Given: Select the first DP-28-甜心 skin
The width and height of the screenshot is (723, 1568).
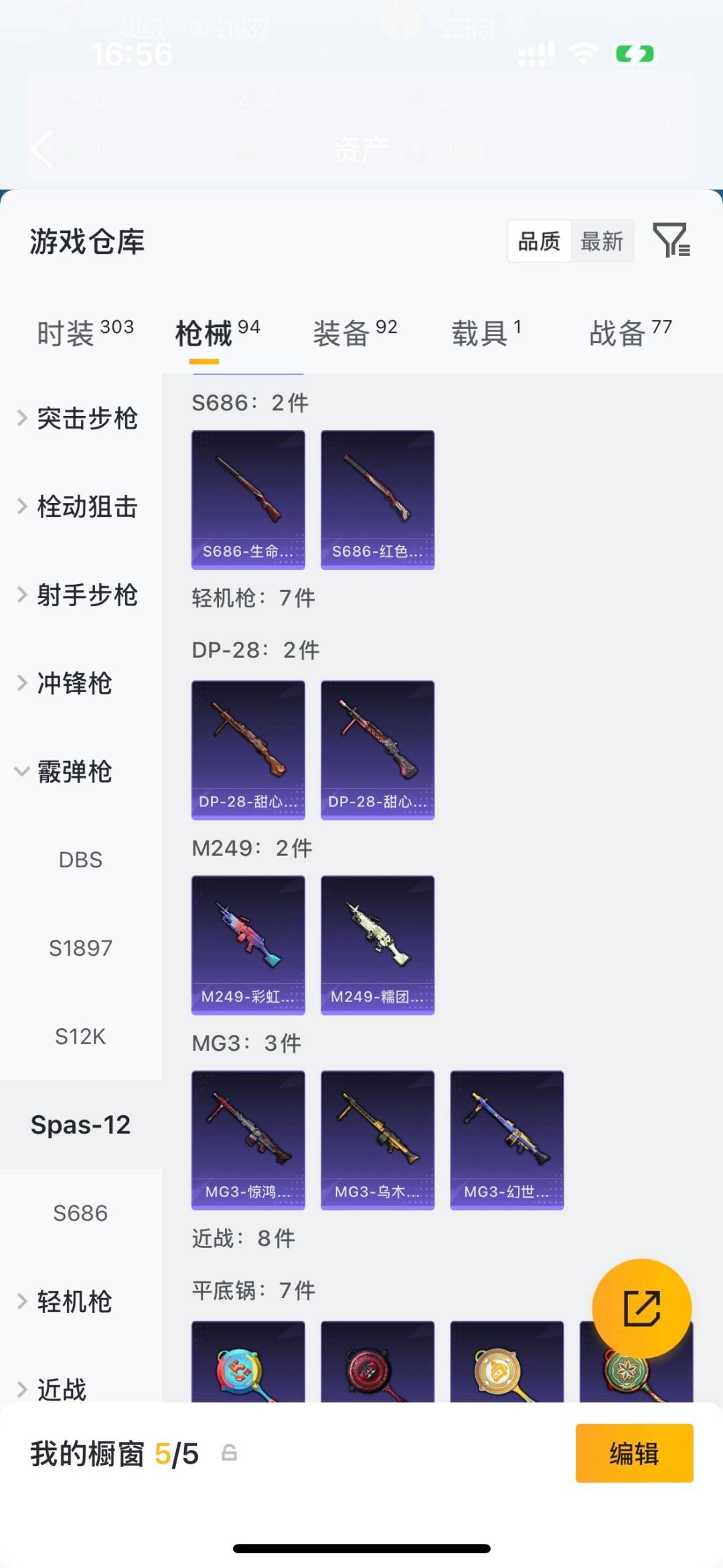Looking at the screenshot, I should [x=248, y=750].
